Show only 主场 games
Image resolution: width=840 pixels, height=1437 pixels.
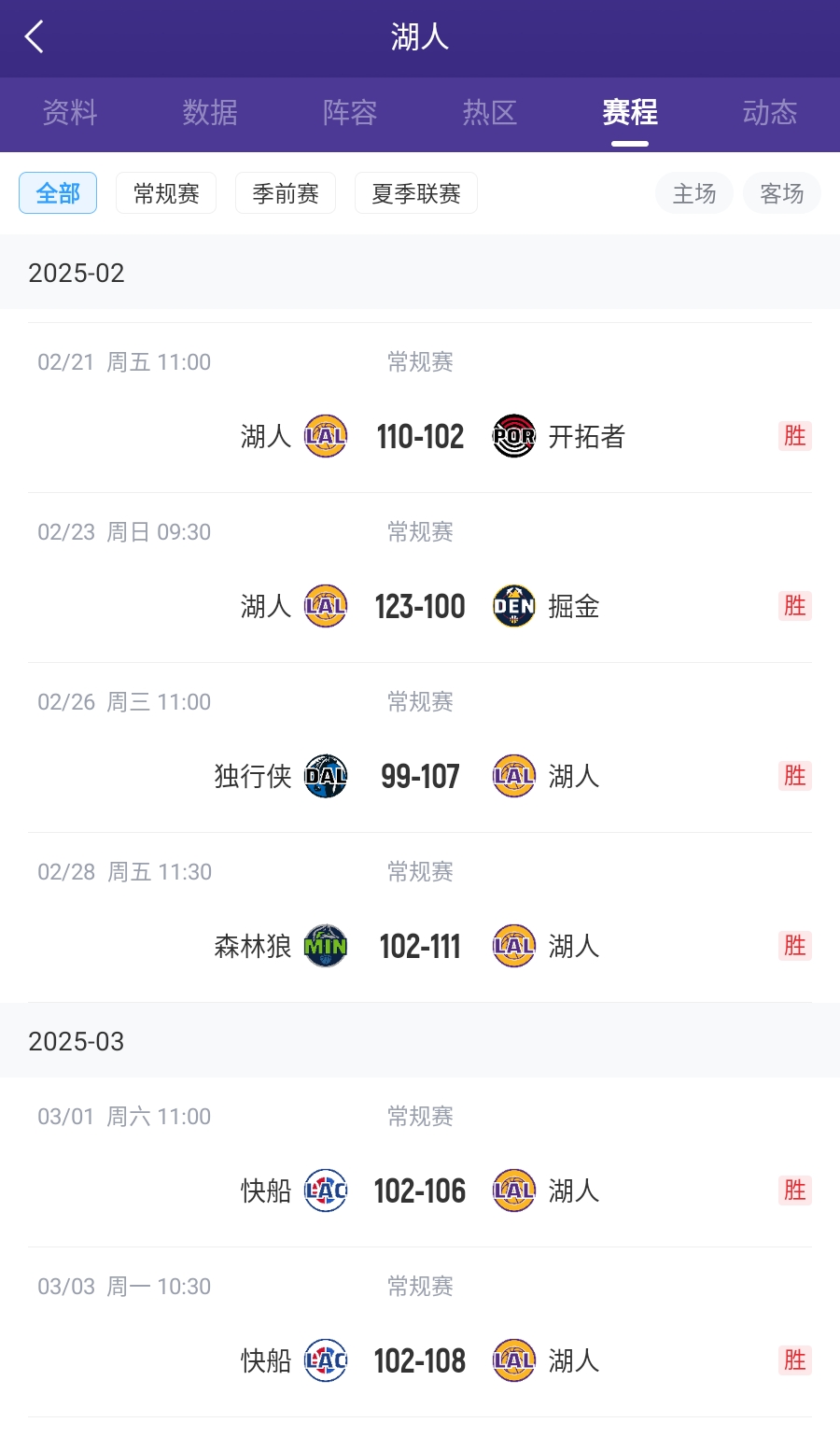tap(694, 193)
